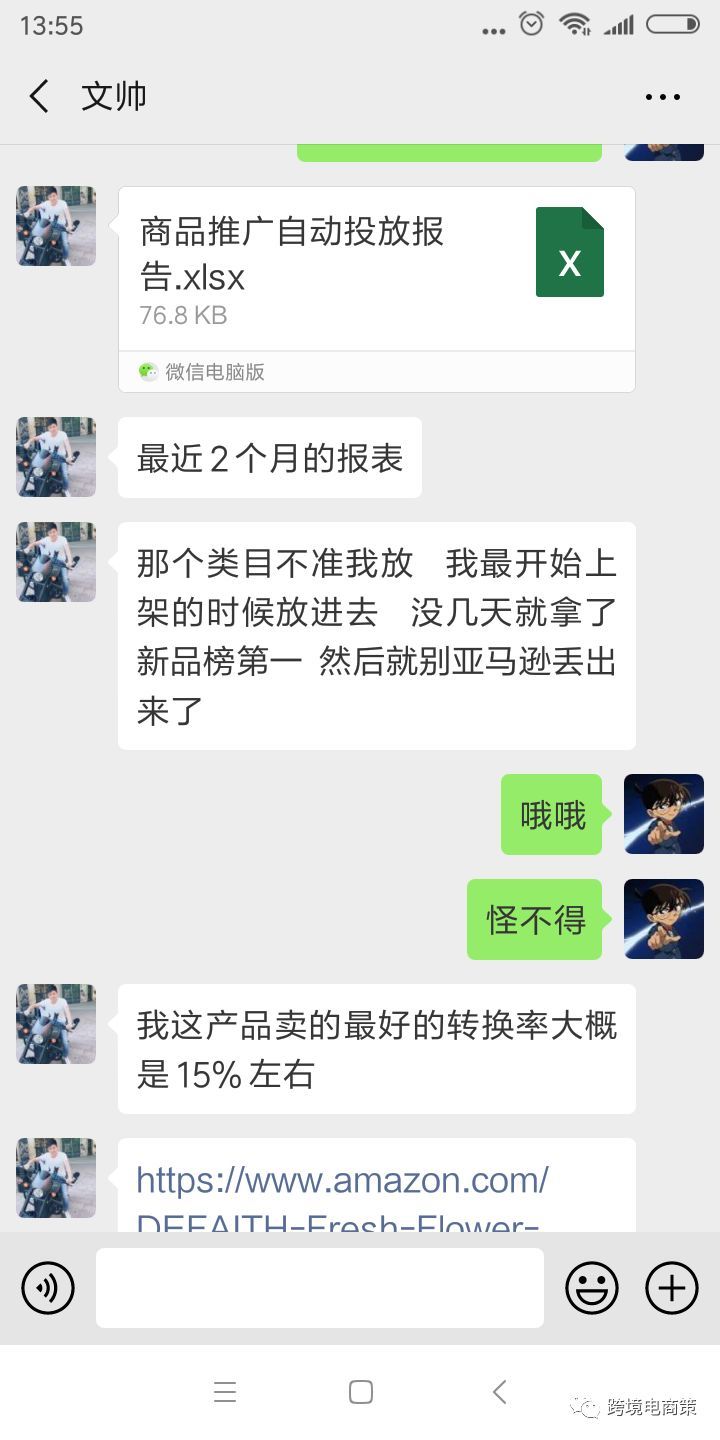Switch to voice message input
Screen dimensions: 720x1440
coord(48,1287)
